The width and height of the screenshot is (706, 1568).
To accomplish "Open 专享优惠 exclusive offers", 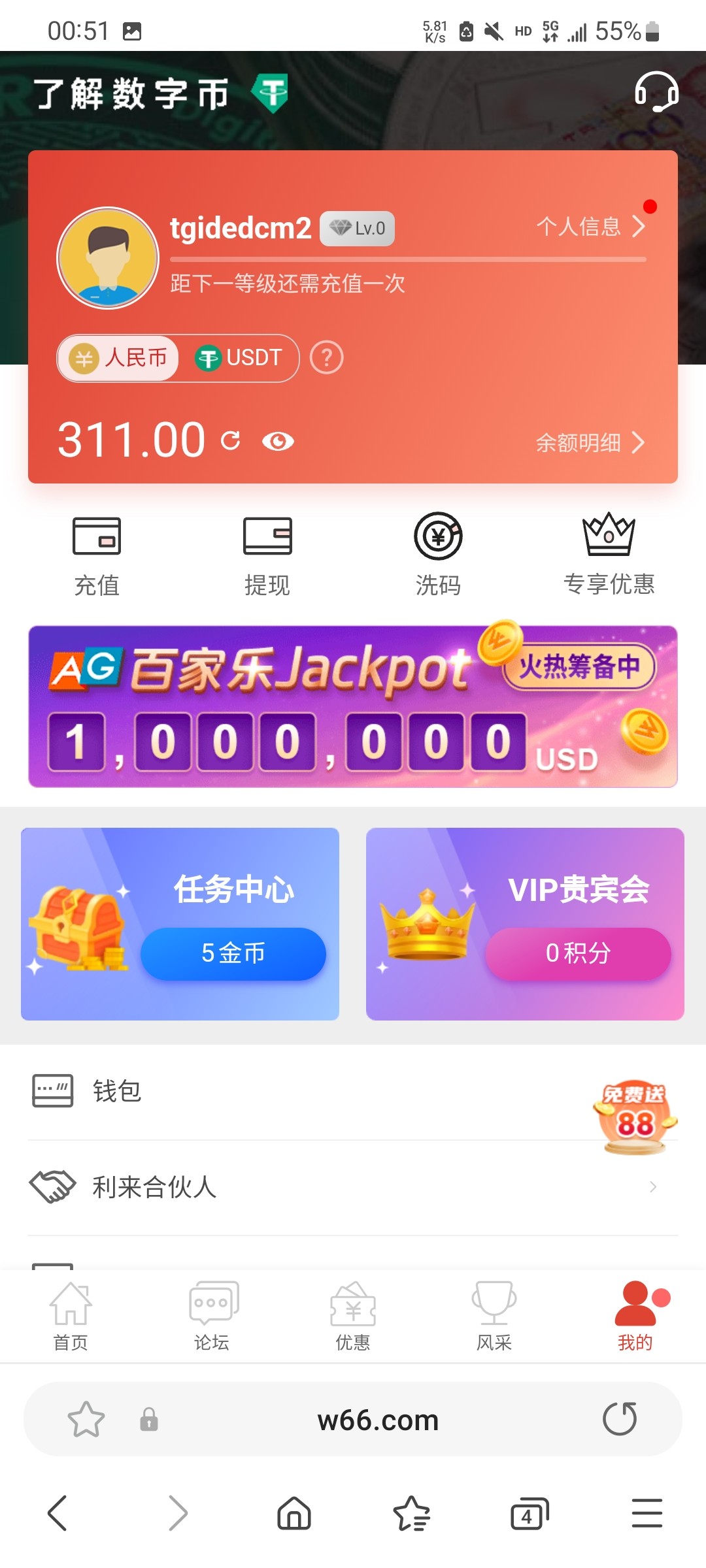I will 609,555.
